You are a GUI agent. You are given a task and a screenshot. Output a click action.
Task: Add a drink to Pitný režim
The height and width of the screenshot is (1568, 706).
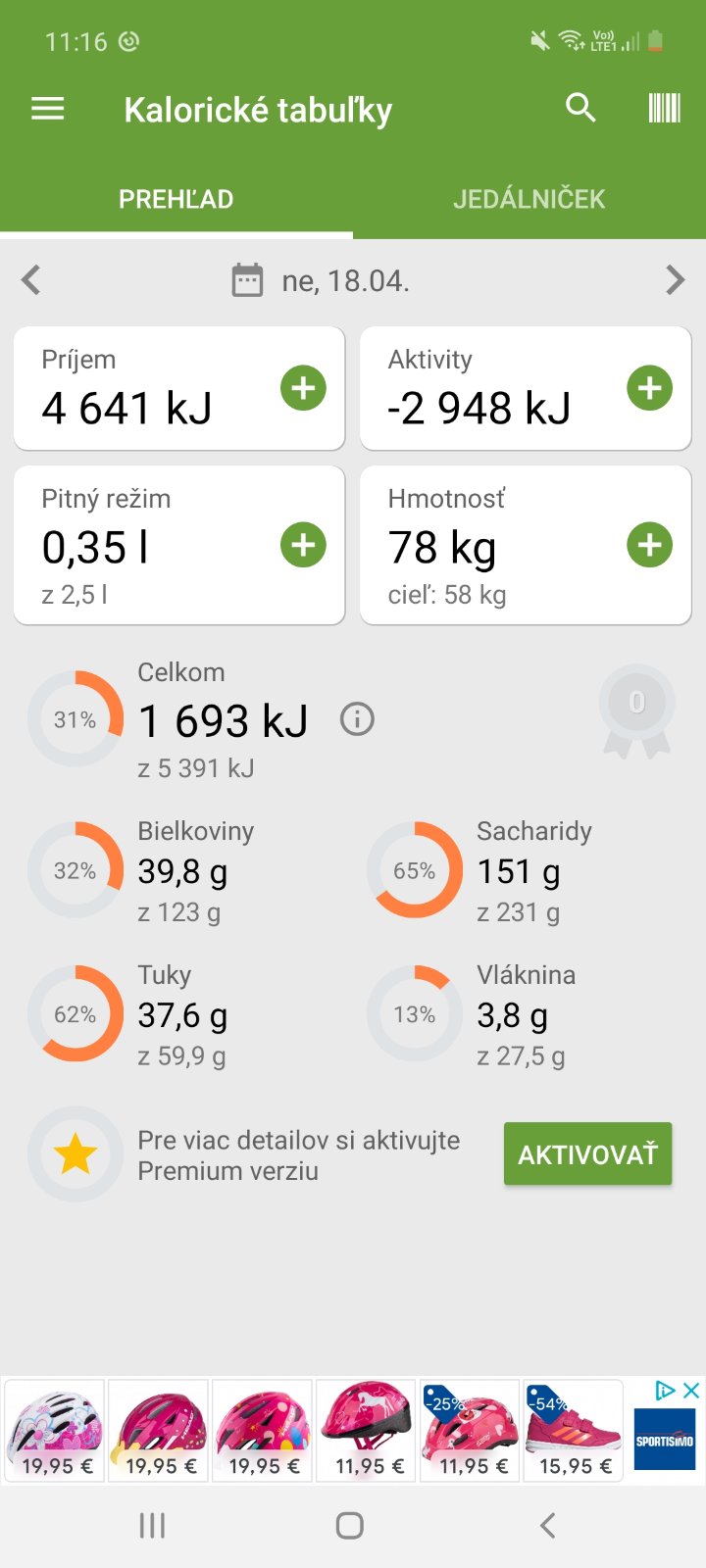click(x=303, y=545)
